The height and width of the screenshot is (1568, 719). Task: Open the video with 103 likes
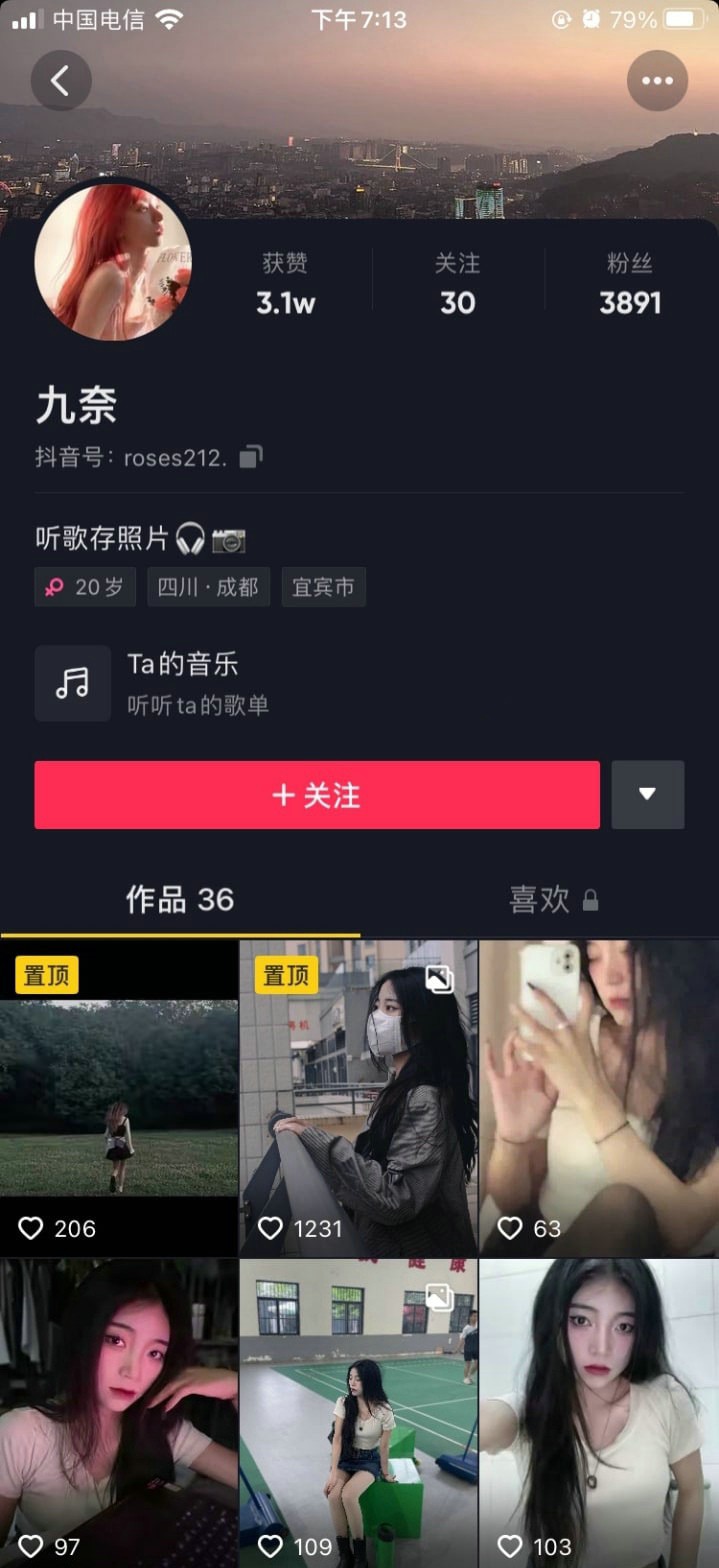tap(598, 1410)
